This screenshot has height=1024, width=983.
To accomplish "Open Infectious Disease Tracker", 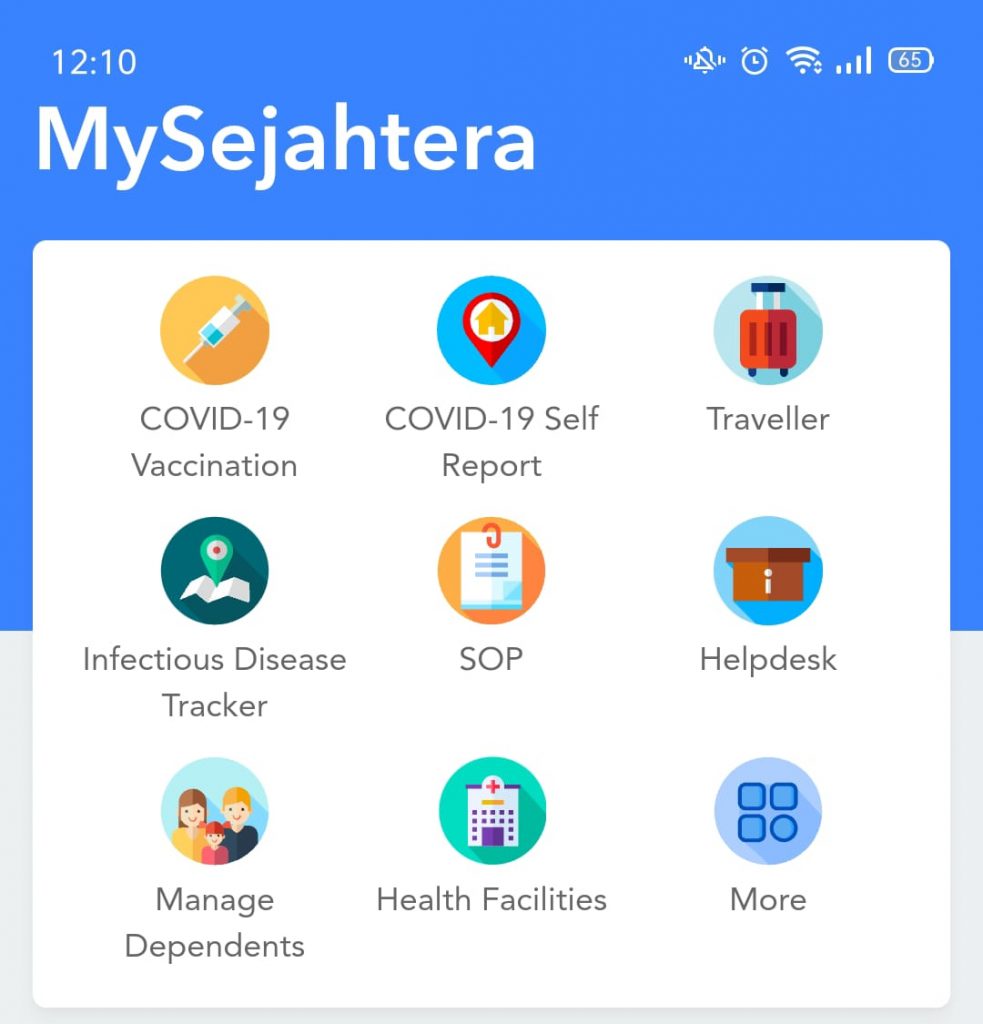I will click(x=214, y=571).
